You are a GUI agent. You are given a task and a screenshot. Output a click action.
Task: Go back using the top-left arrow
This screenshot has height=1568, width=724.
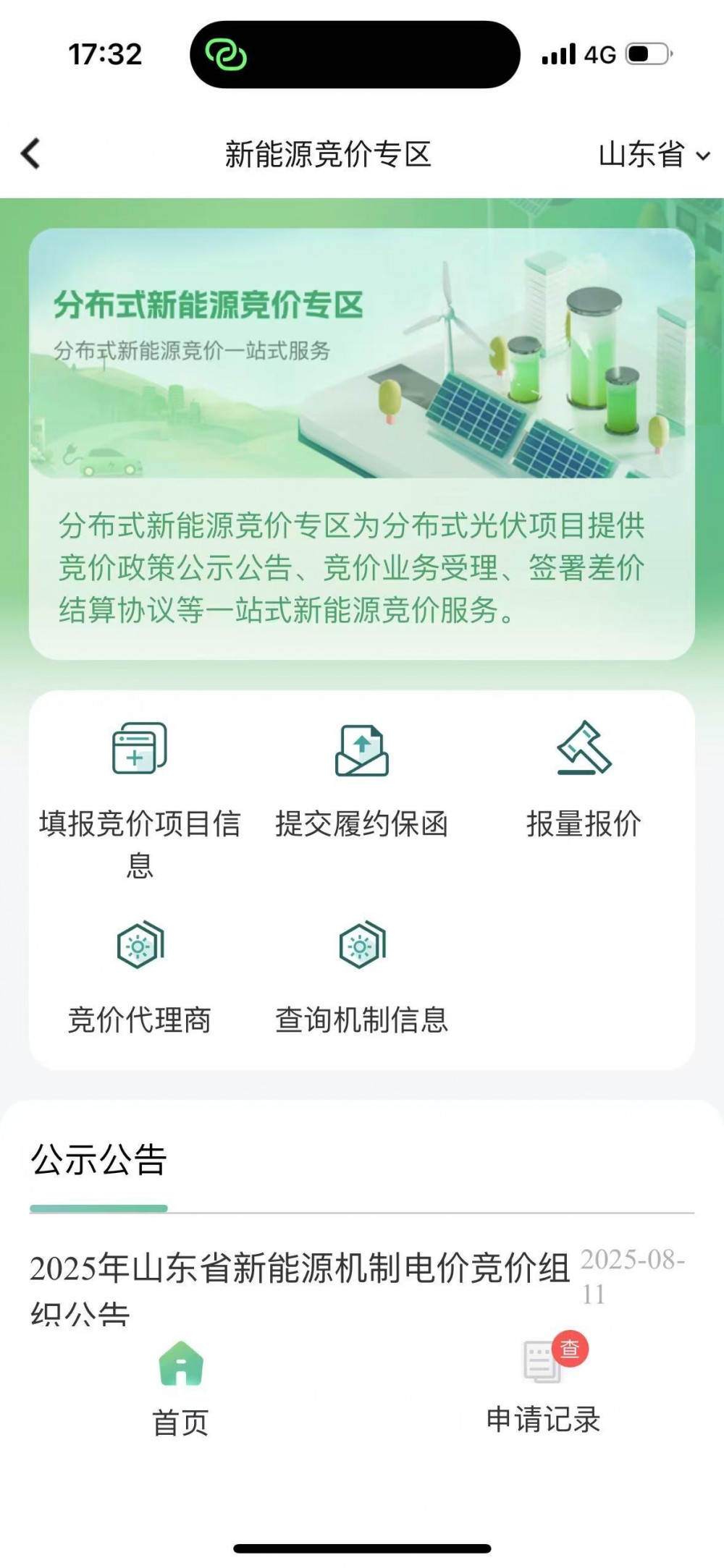[x=30, y=154]
